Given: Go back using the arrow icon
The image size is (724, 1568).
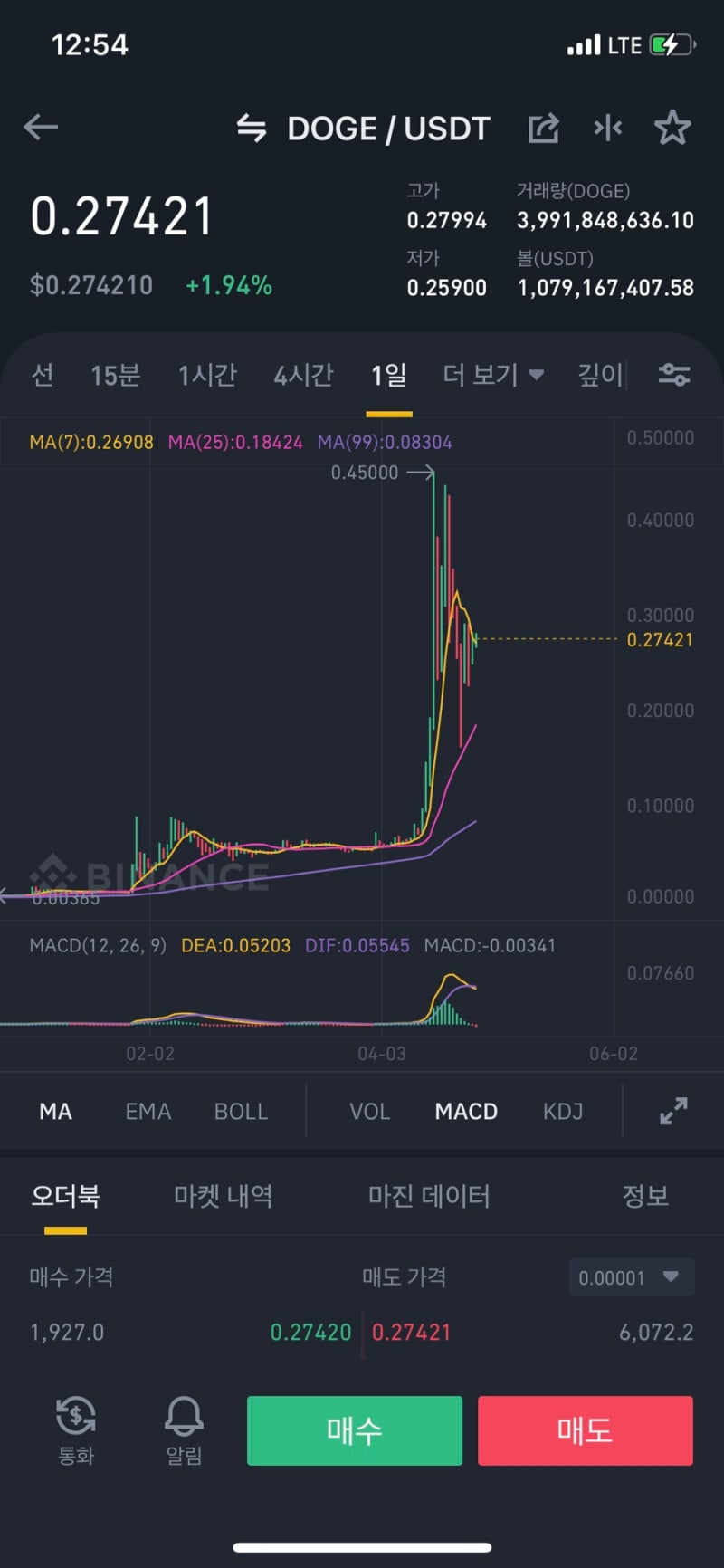Looking at the screenshot, I should (40, 127).
